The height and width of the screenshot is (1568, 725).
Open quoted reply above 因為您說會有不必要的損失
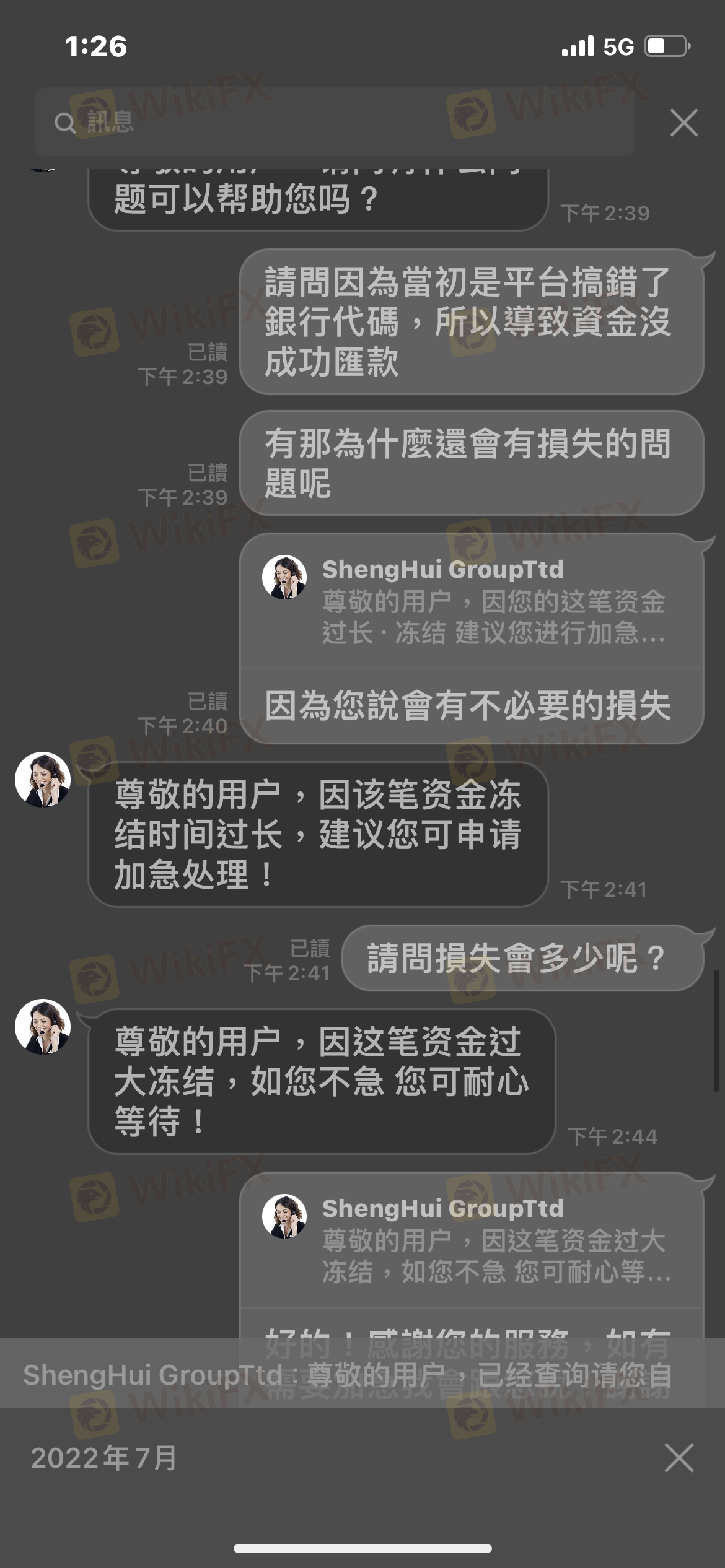pyautogui.click(x=471, y=602)
